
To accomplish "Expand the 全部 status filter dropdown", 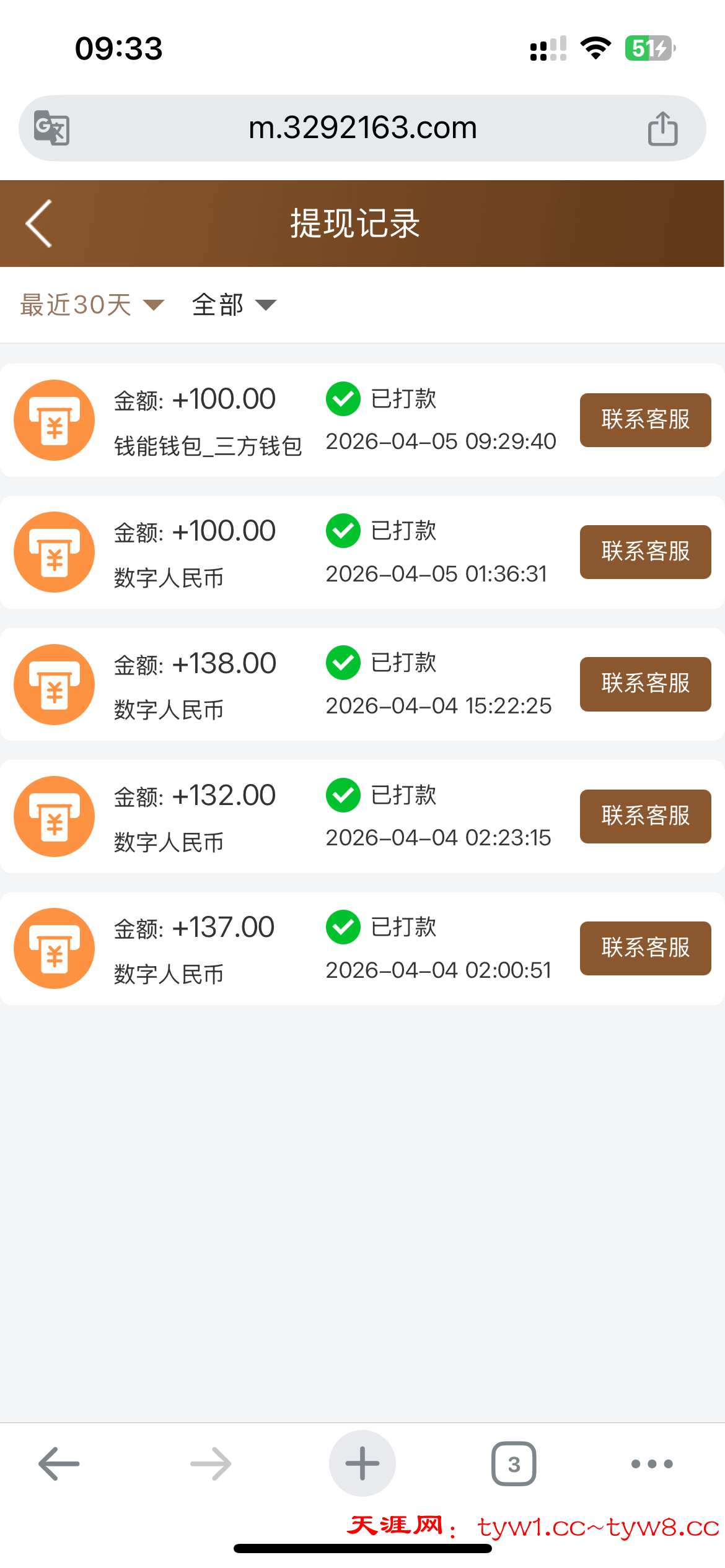I will (234, 305).
